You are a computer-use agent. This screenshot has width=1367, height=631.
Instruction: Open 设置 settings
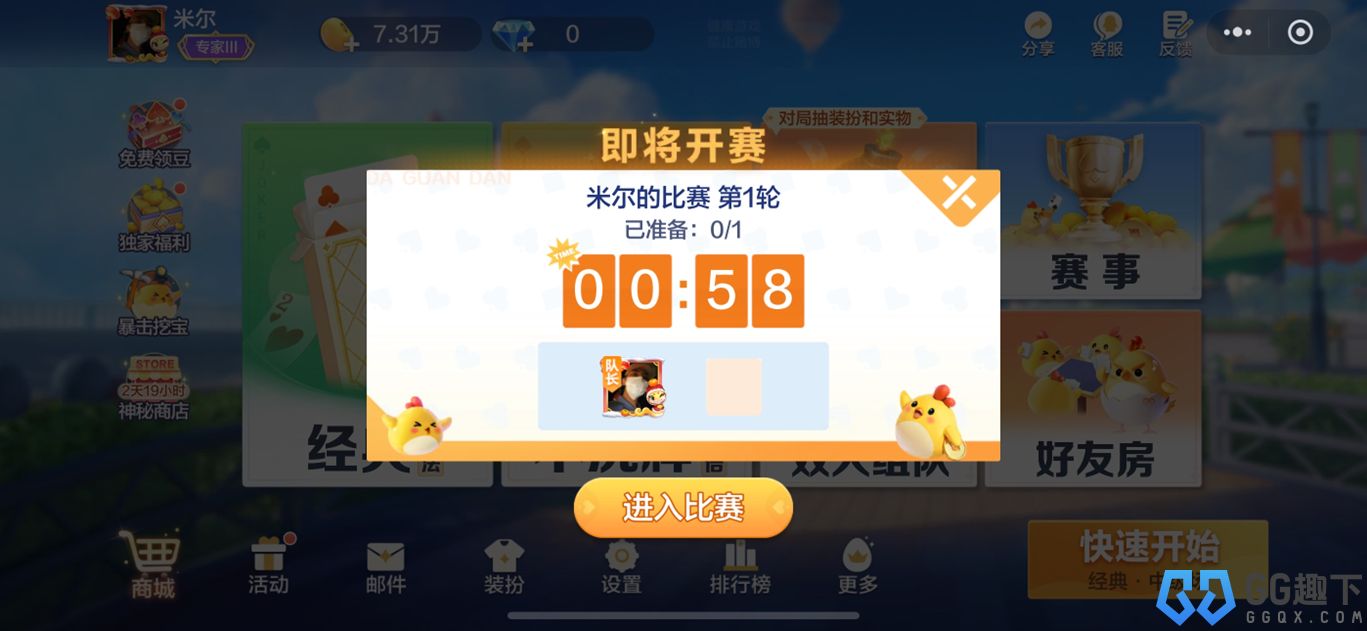(621, 567)
